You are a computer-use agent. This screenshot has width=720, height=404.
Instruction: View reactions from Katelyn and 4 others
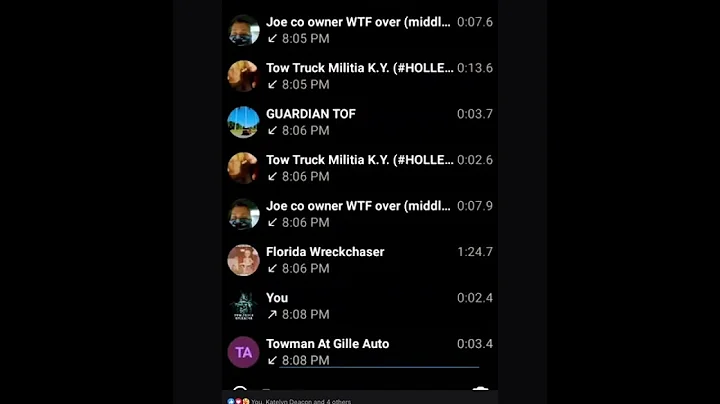[x=290, y=401]
